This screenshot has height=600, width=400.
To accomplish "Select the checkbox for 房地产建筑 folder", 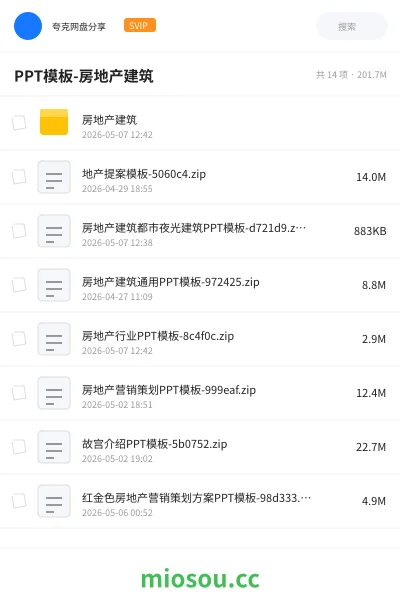I will click(19, 123).
